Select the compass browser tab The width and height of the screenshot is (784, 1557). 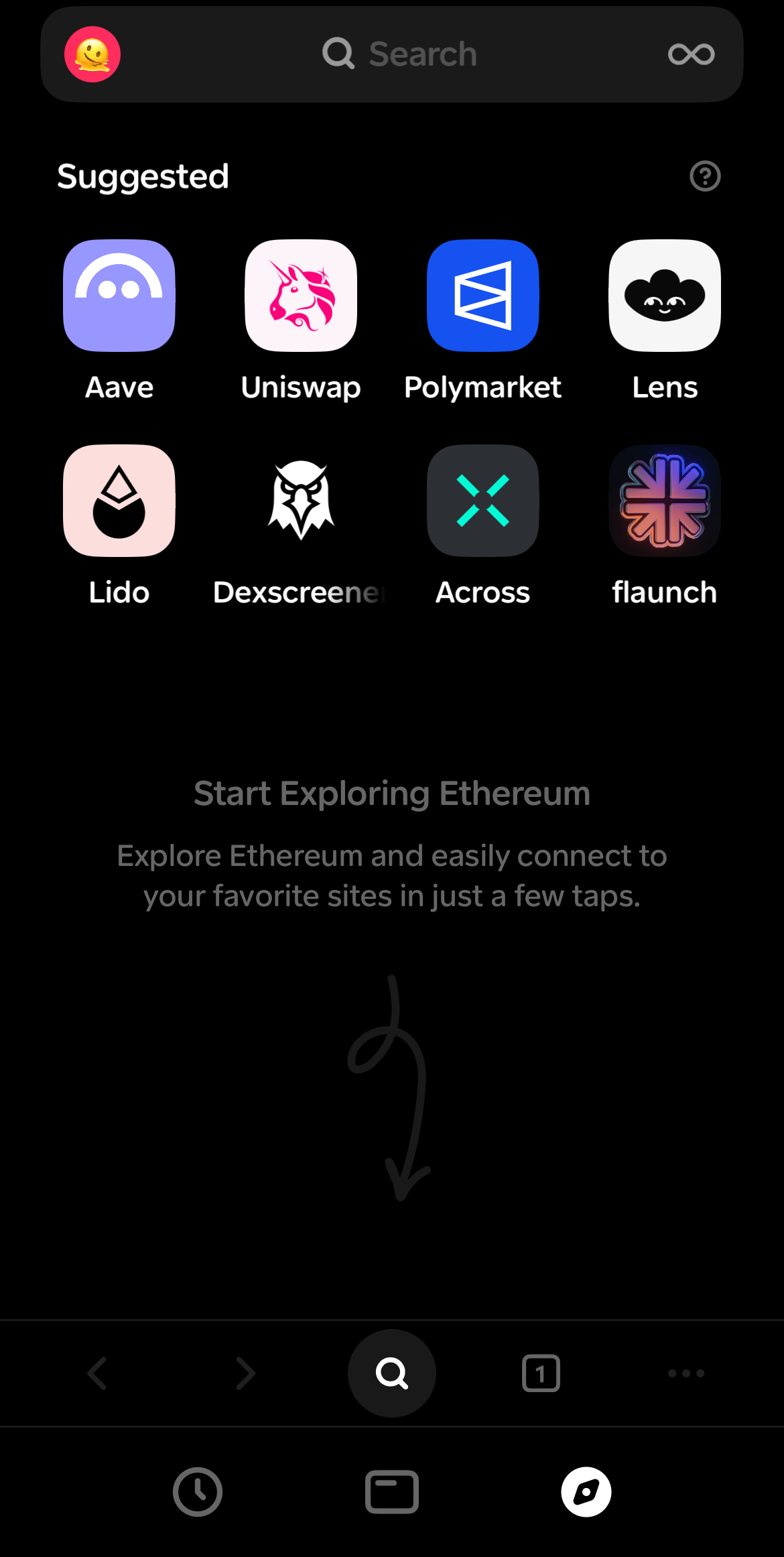tap(586, 1492)
